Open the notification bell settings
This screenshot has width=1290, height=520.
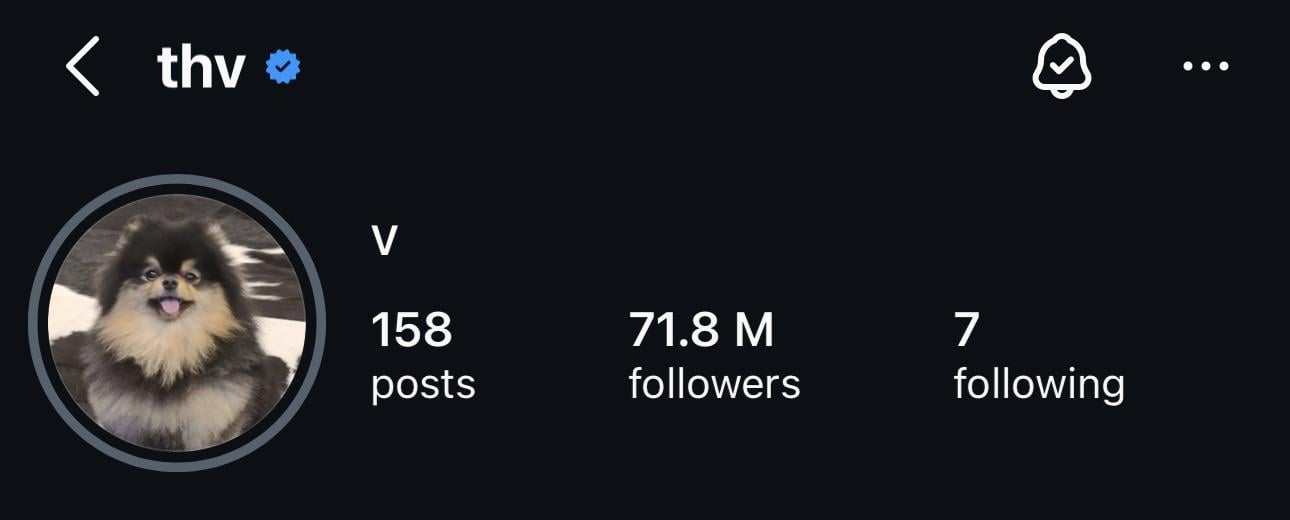tap(1061, 67)
